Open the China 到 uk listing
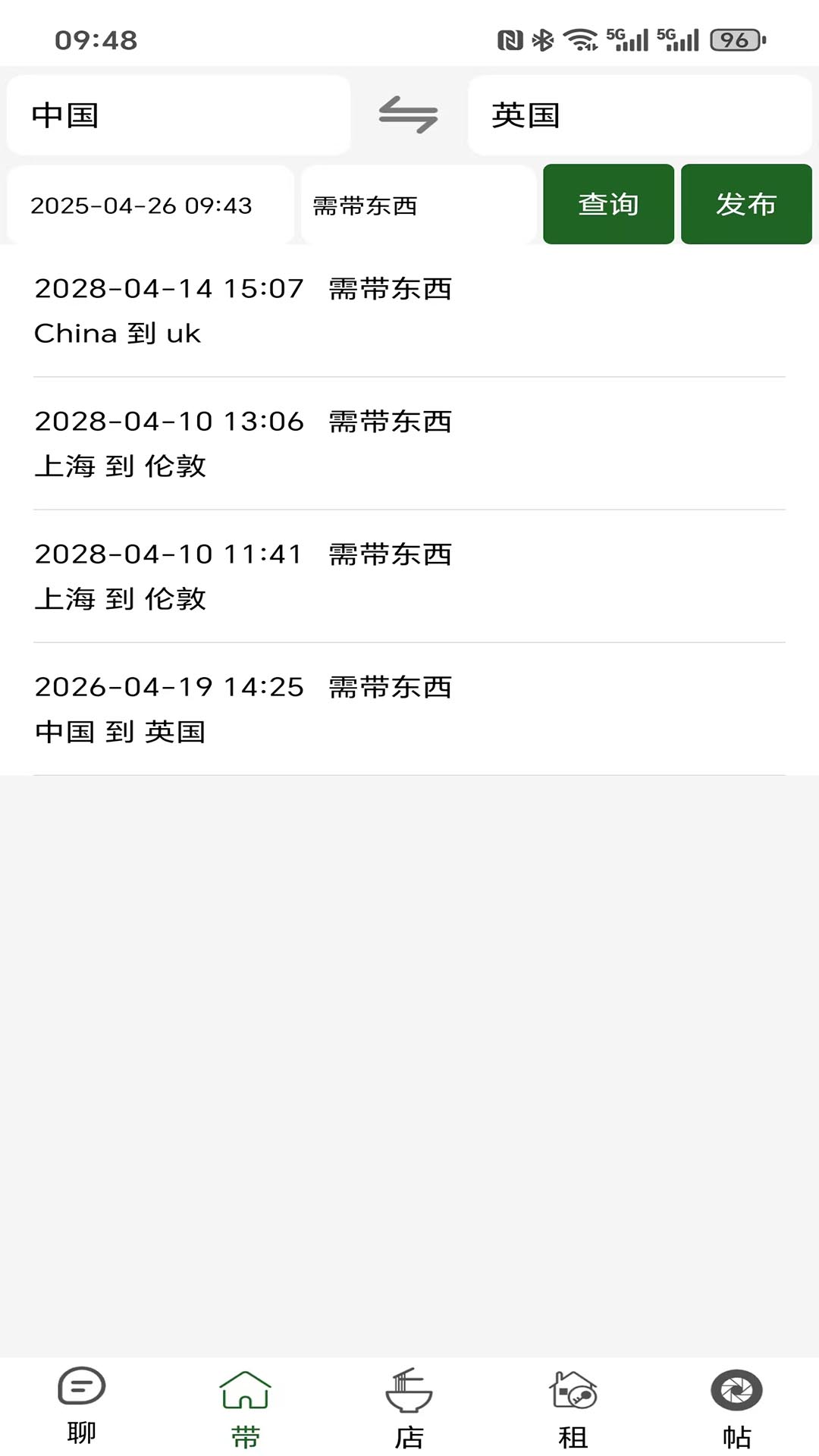The image size is (819, 1456). coord(409,311)
